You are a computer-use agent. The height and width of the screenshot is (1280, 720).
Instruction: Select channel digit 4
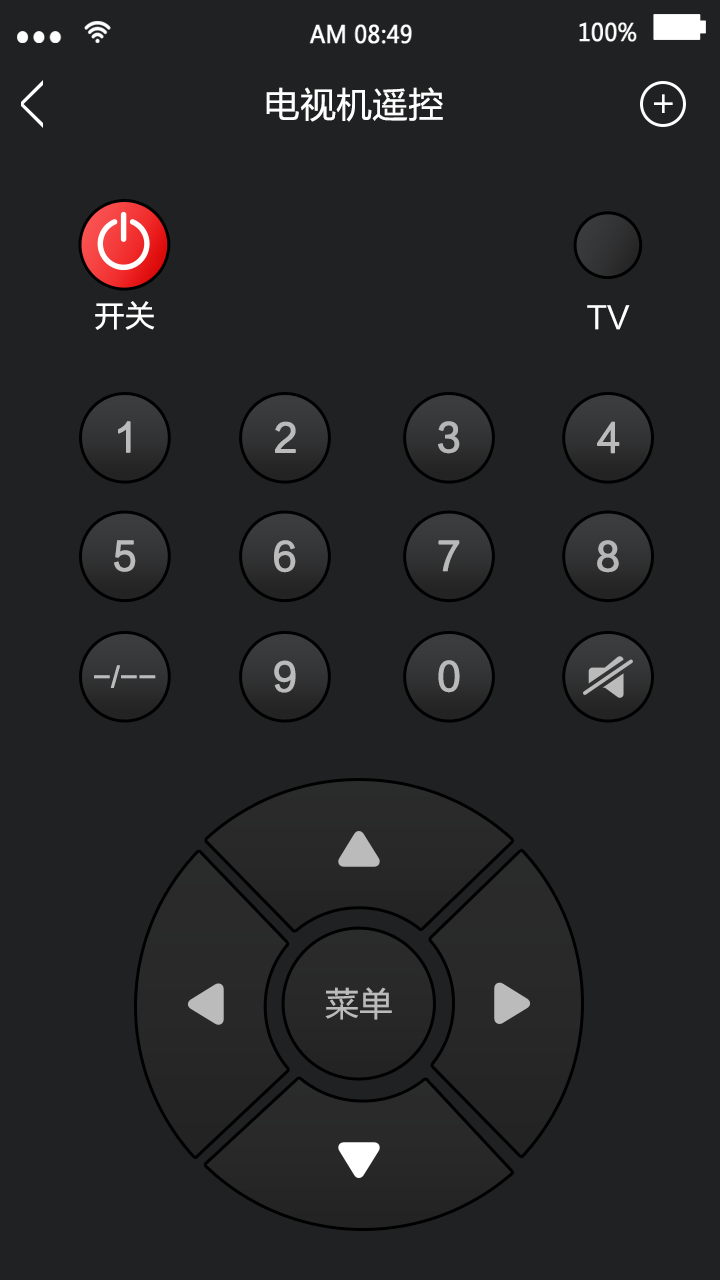tap(608, 438)
